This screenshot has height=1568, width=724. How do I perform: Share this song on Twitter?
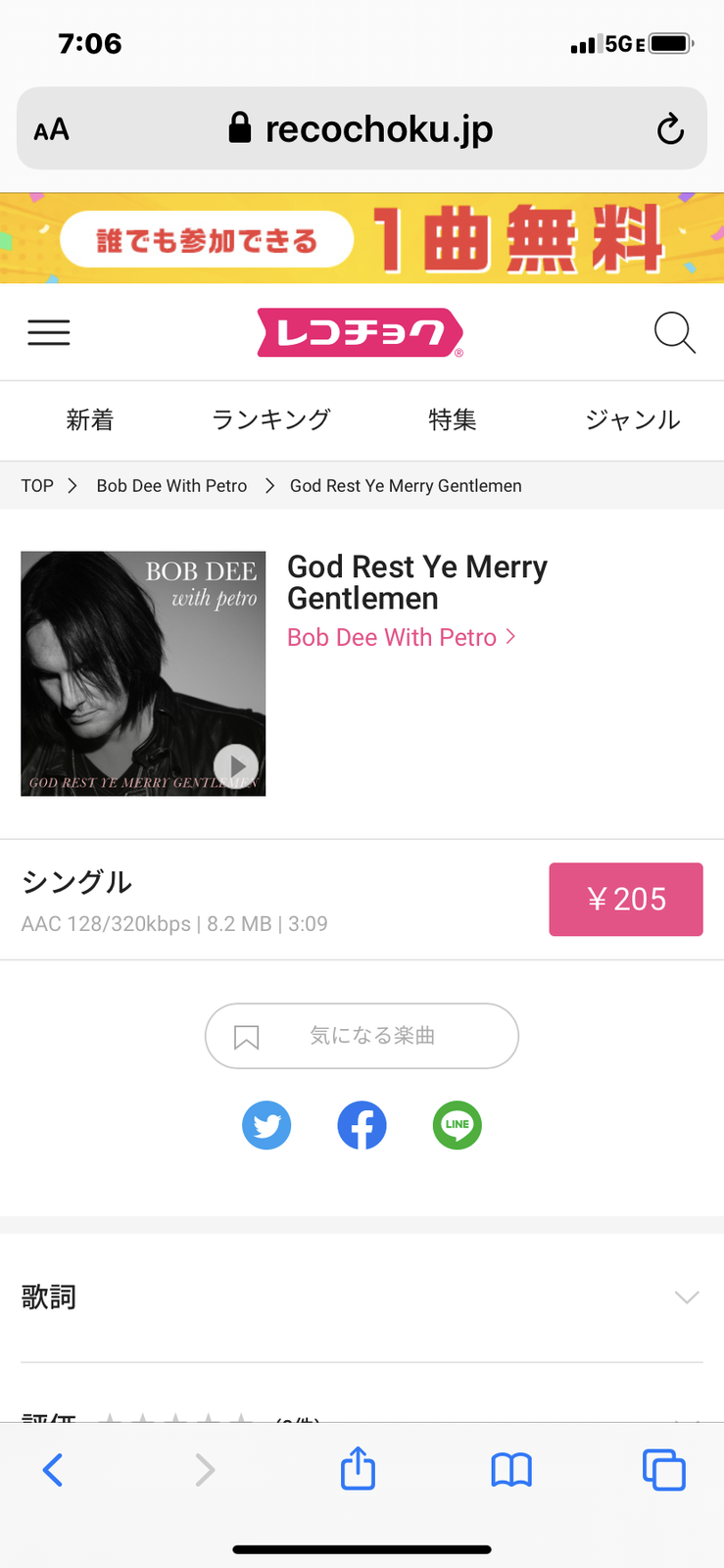(x=266, y=1125)
